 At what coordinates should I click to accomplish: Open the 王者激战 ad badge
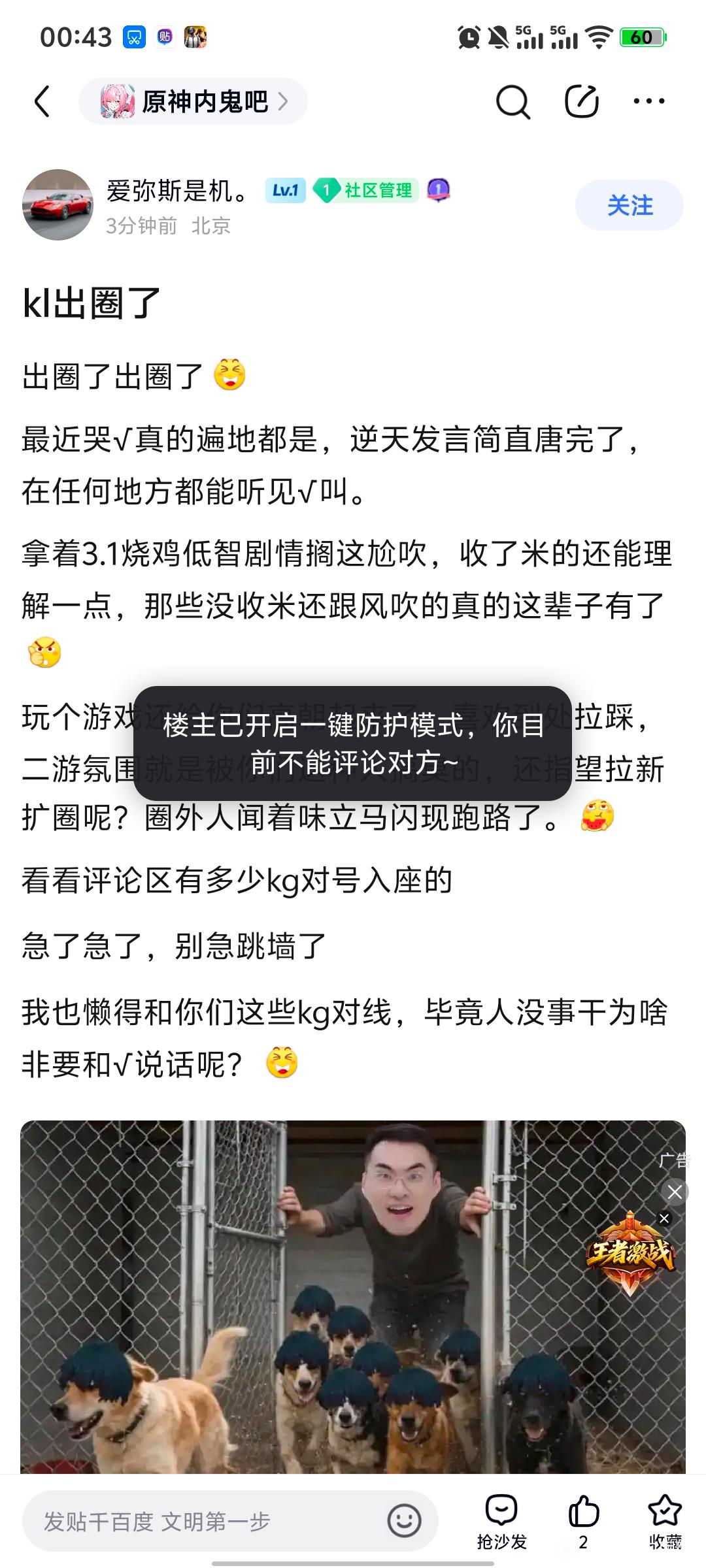tap(629, 1254)
